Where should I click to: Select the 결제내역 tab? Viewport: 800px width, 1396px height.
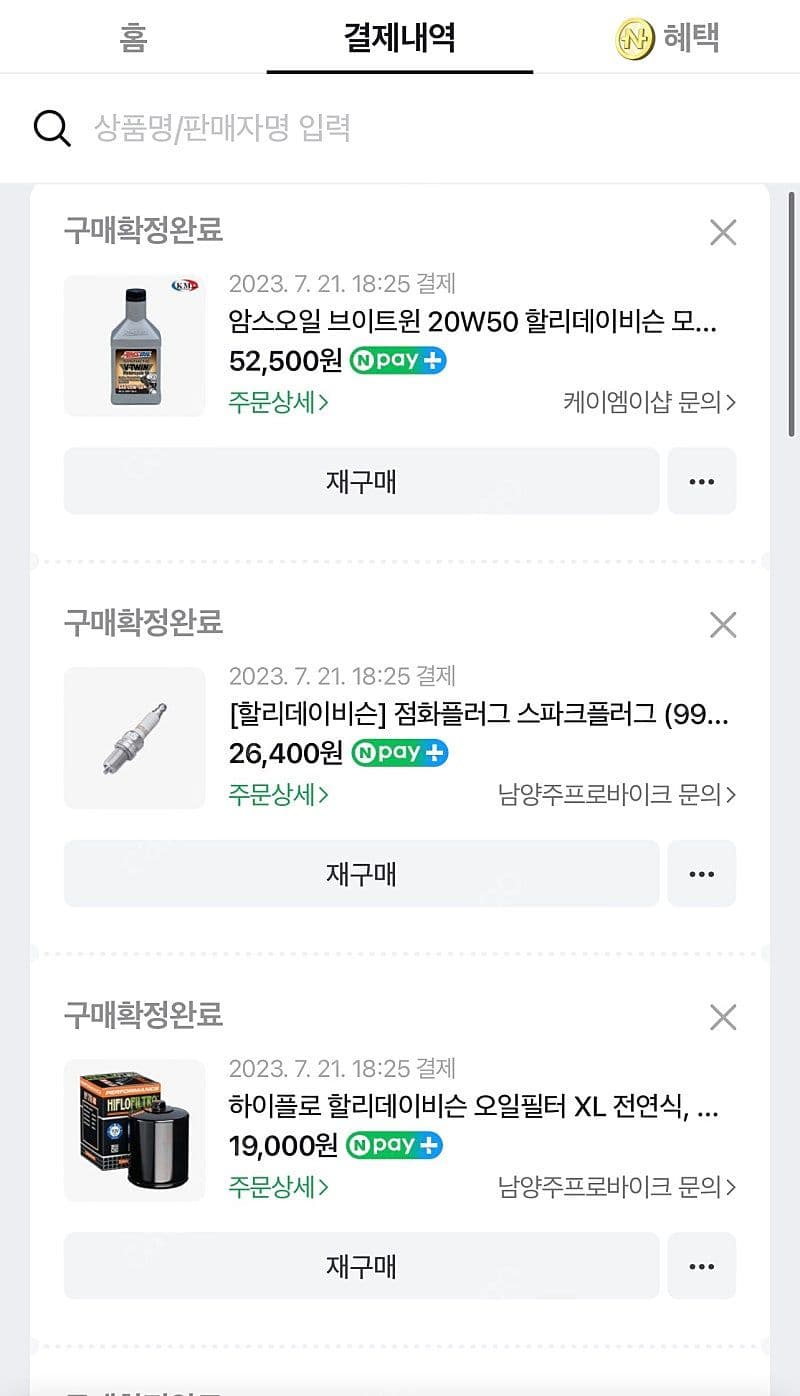(399, 38)
